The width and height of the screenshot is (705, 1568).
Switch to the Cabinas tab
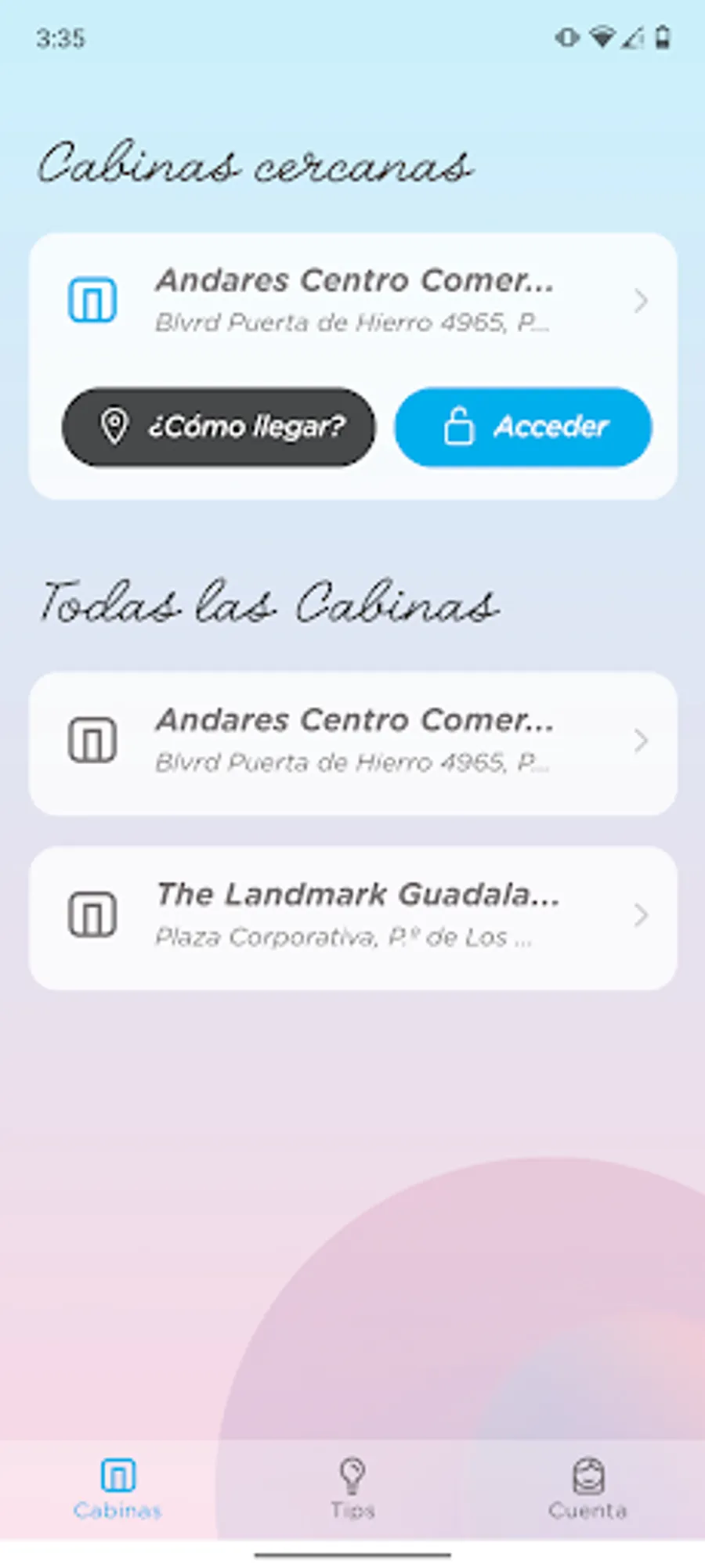pyautogui.click(x=117, y=1489)
